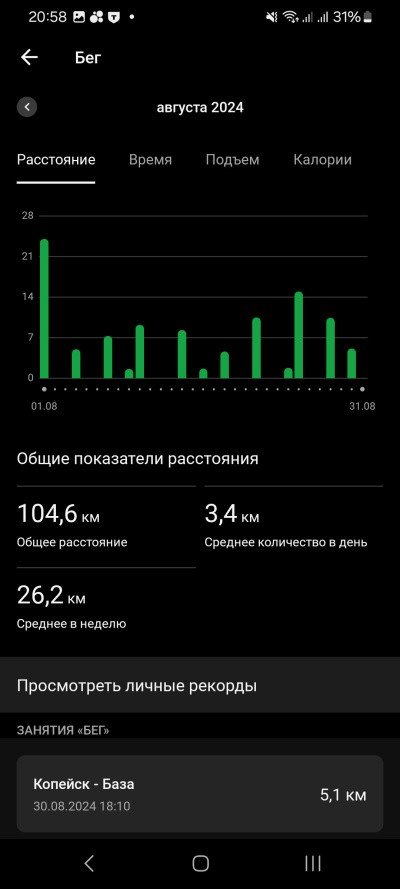The width and height of the screenshot is (400, 889).
Task: Open Просмотреть личные рекорды
Action: coord(200,685)
